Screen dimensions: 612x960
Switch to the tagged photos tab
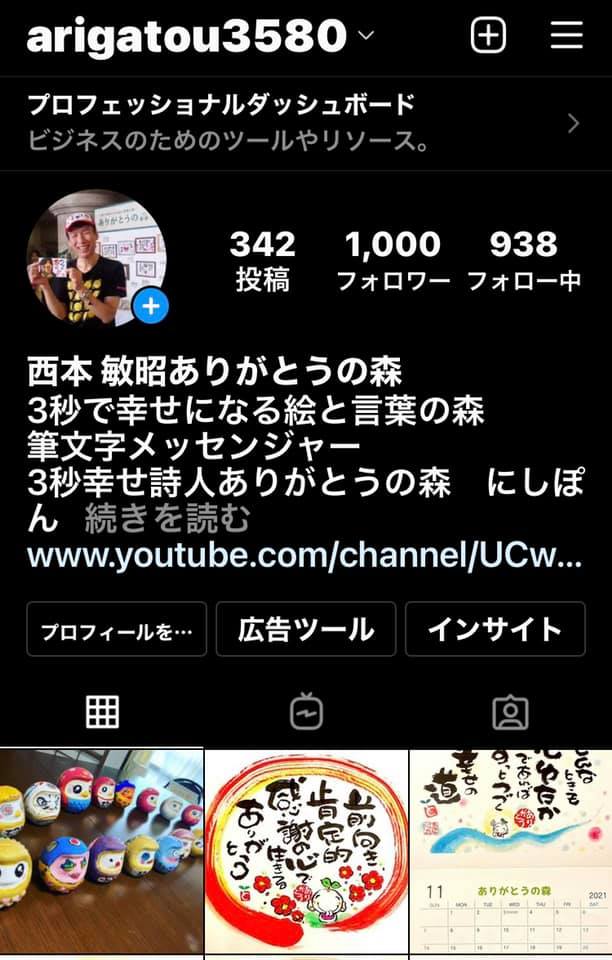[510, 711]
